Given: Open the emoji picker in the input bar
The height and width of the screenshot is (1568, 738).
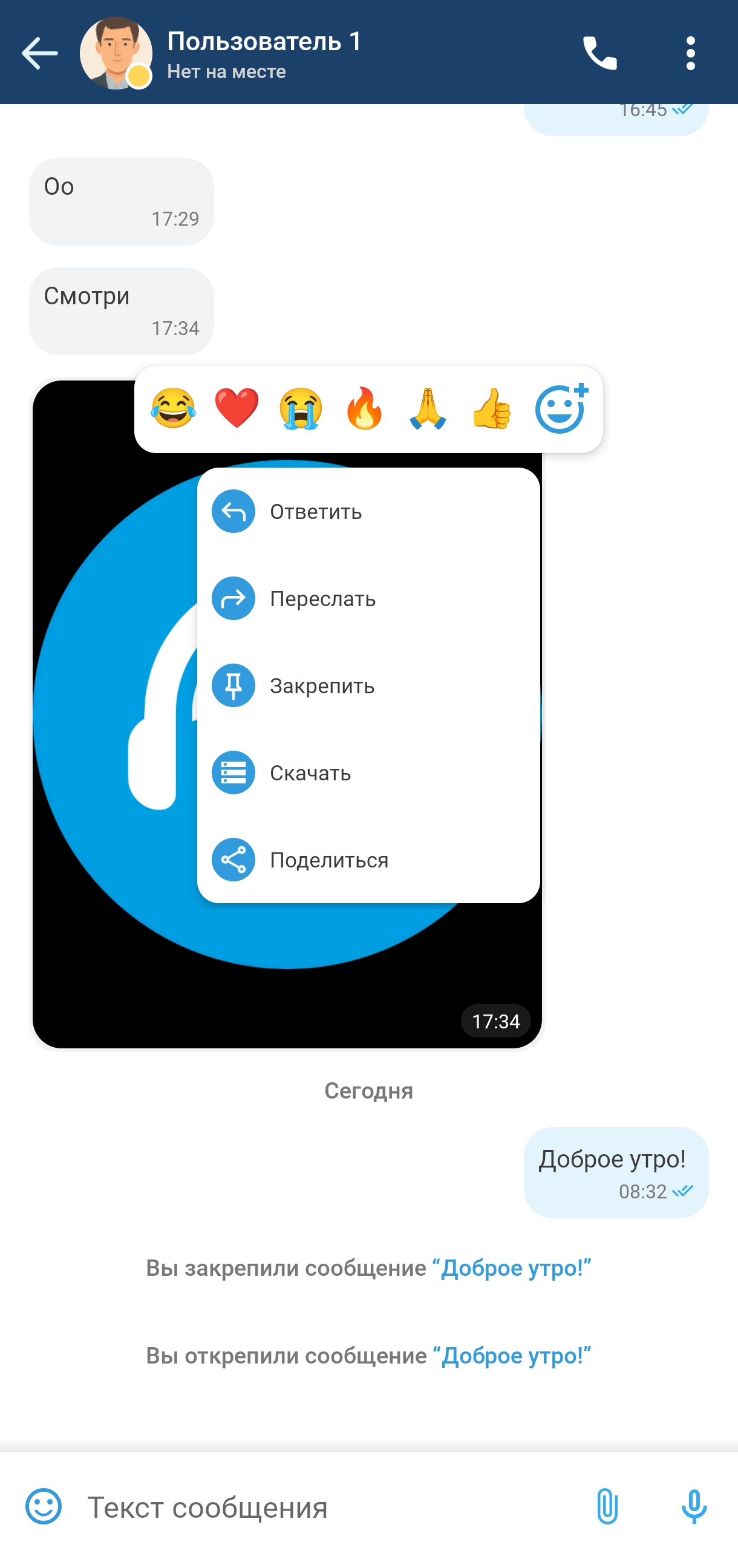Looking at the screenshot, I should pyautogui.click(x=43, y=1506).
